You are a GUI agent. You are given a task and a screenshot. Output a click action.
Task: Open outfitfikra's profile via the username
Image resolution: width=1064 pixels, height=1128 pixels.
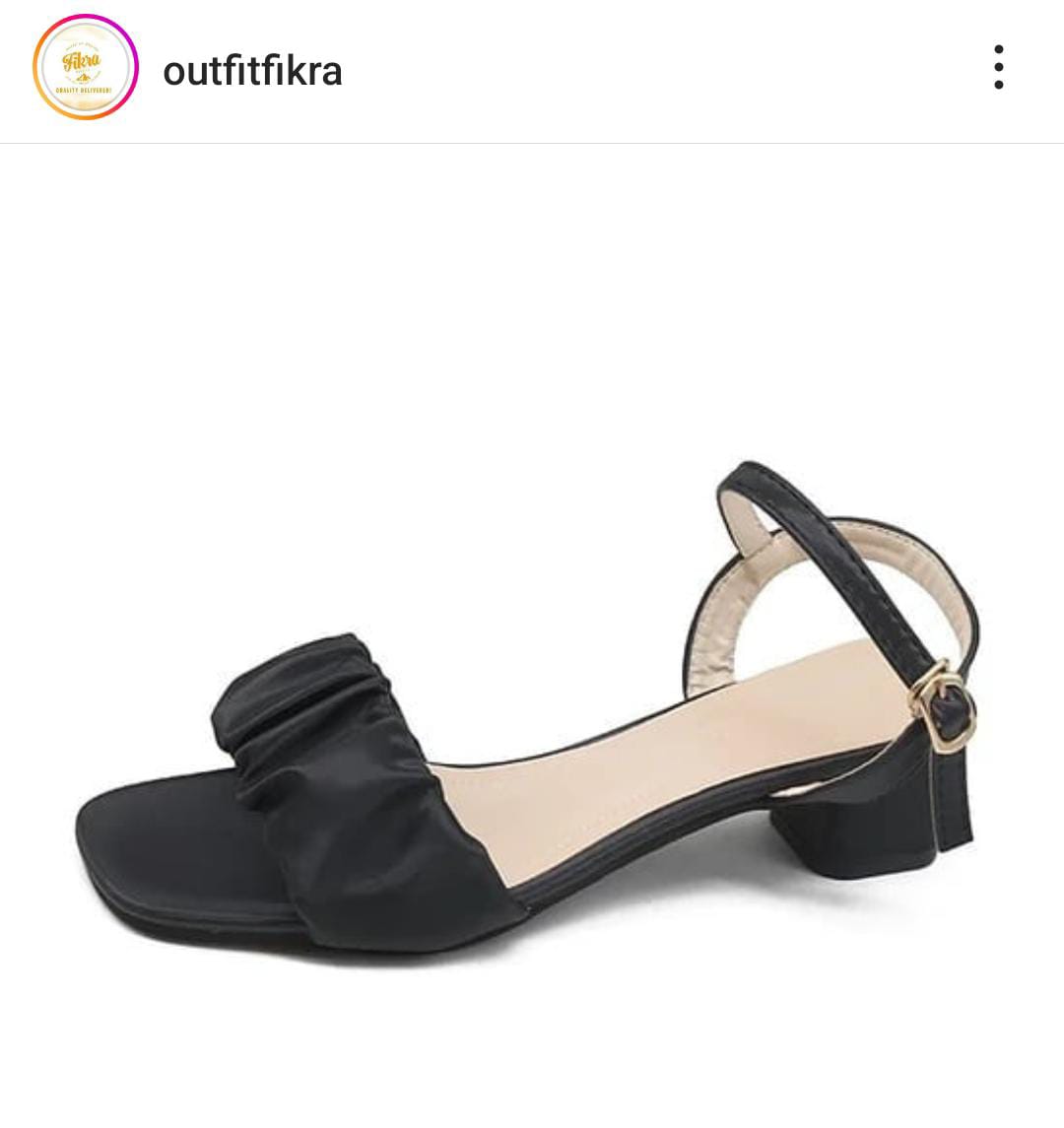(x=251, y=69)
